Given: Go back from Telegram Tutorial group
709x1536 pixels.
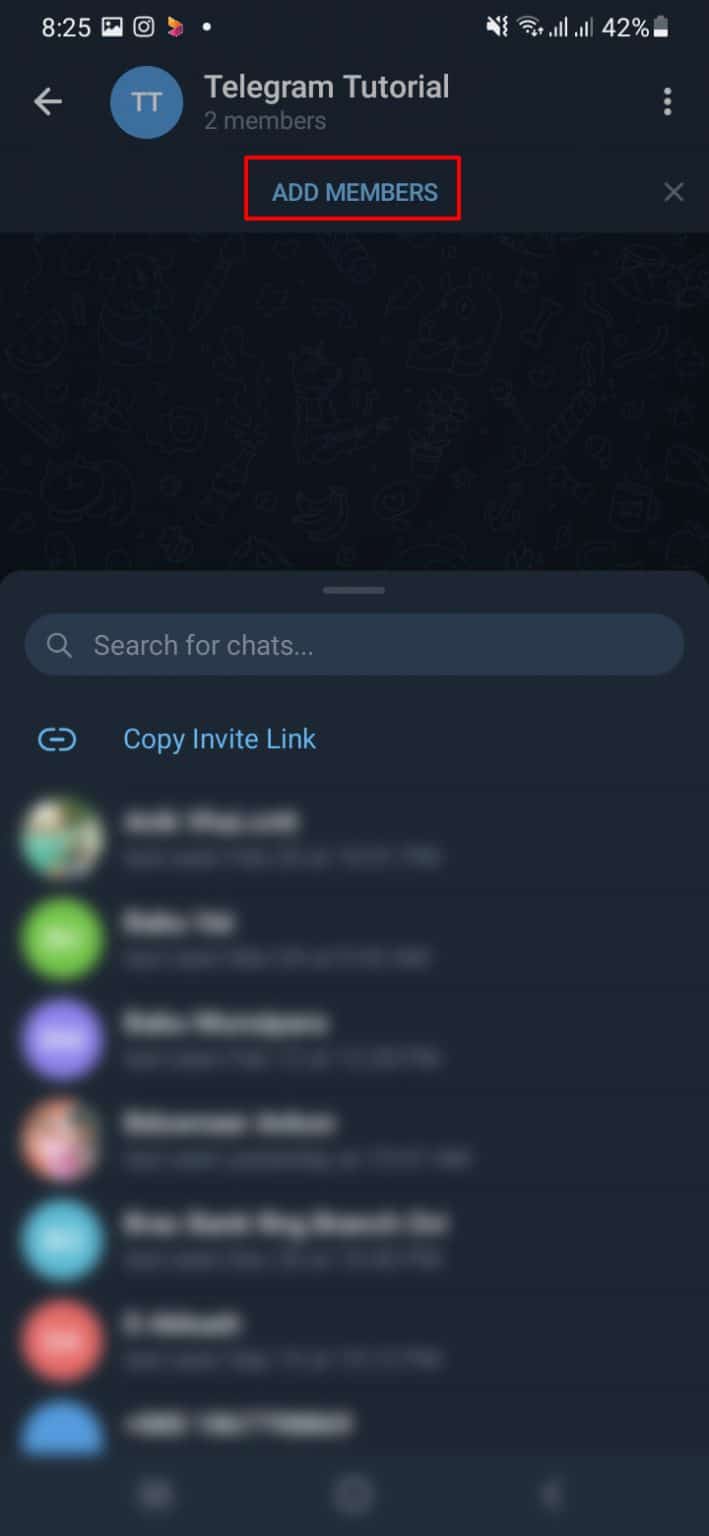Looking at the screenshot, I should [48, 101].
